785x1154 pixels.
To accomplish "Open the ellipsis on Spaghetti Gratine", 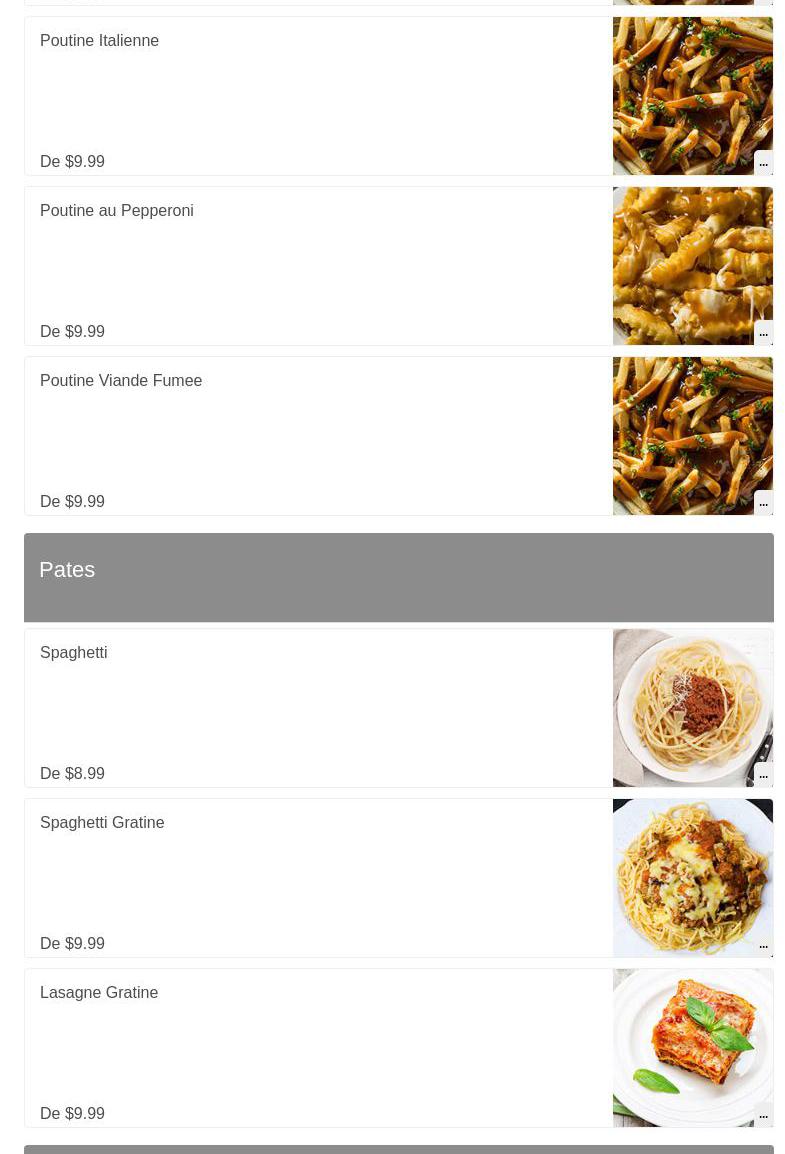I will 763,944.
